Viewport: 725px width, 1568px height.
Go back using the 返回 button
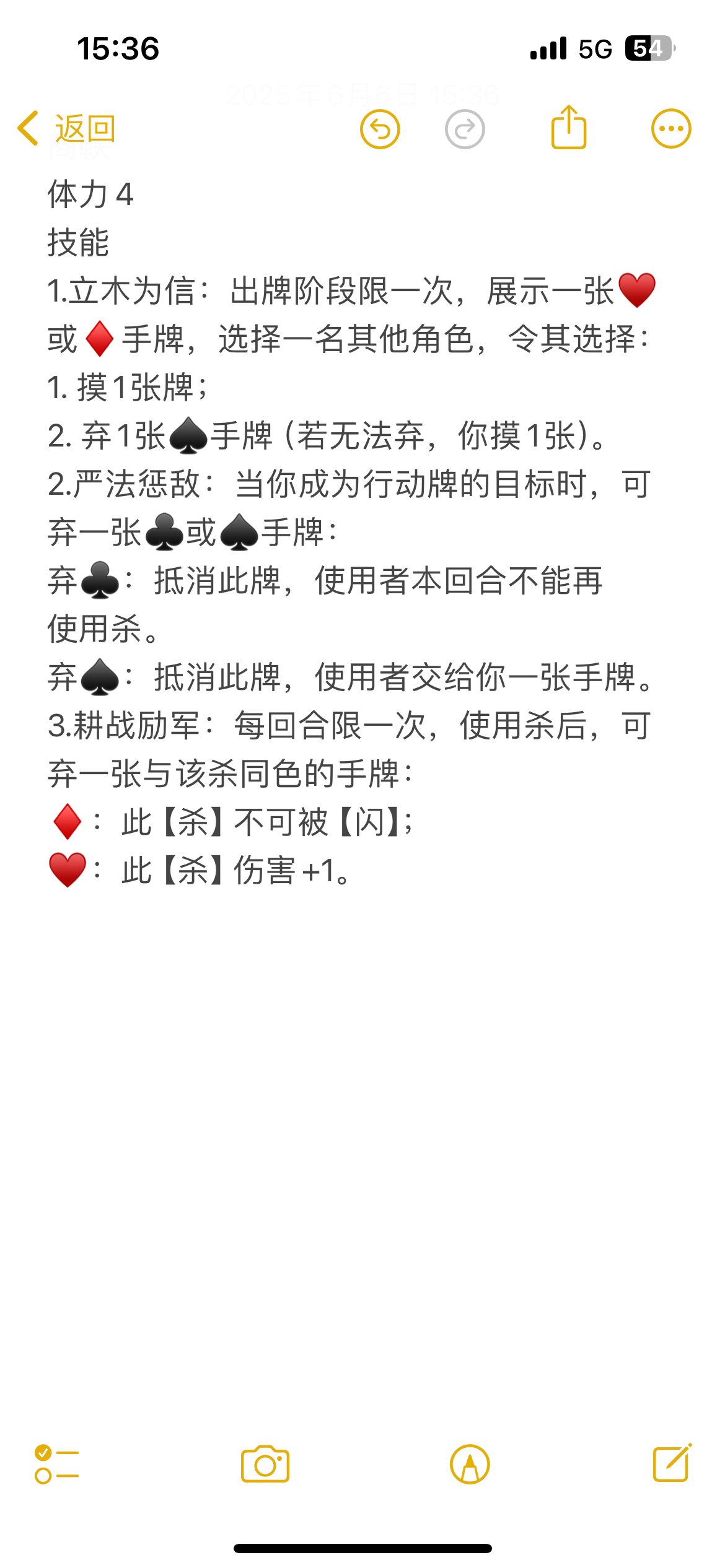(x=66, y=129)
